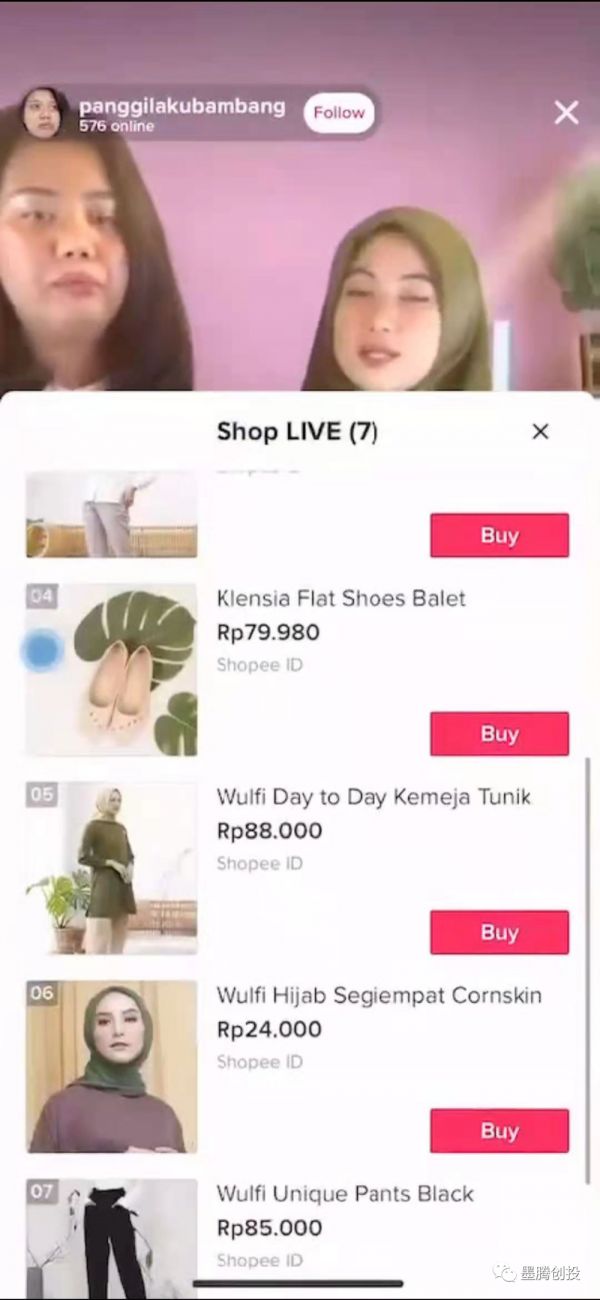View Wulfi Day to Day Kemeja Tunik image
600x1300 pixels.
(111, 867)
